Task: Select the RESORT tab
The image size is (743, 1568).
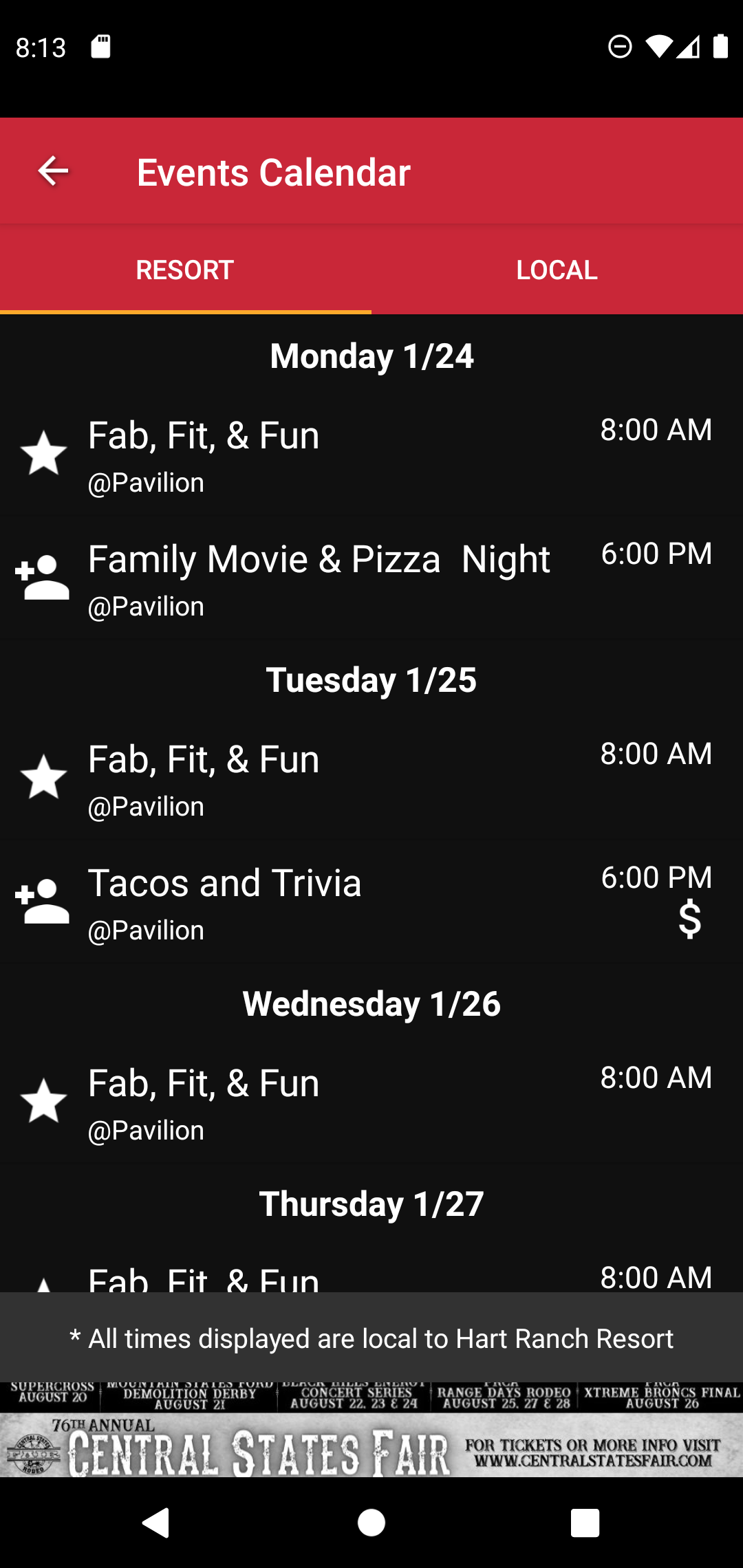Action: pyautogui.click(x=186, y=270)
